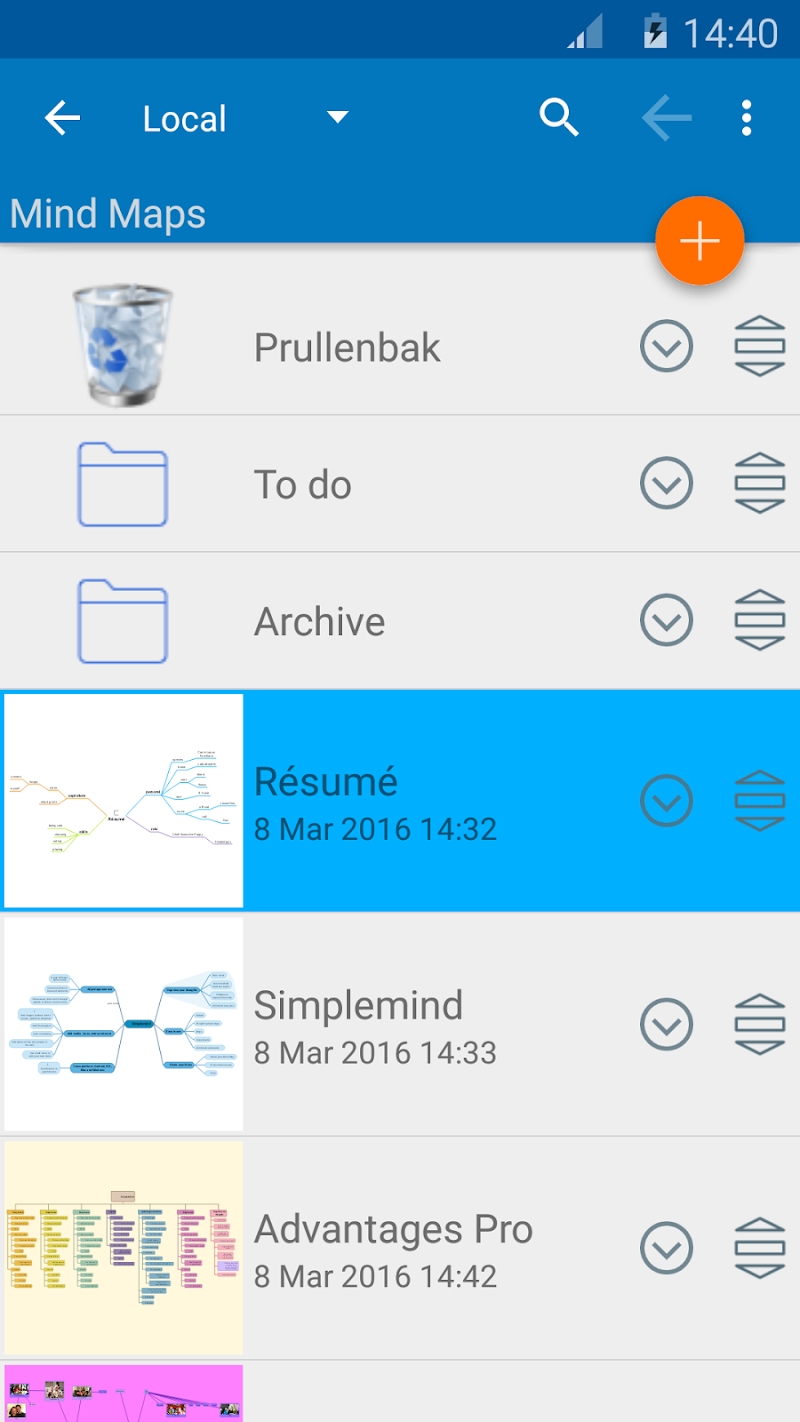Click the To do folder icon
Image resolution: width=800 pixels, height=1422 pixels.
coord(123,483)
